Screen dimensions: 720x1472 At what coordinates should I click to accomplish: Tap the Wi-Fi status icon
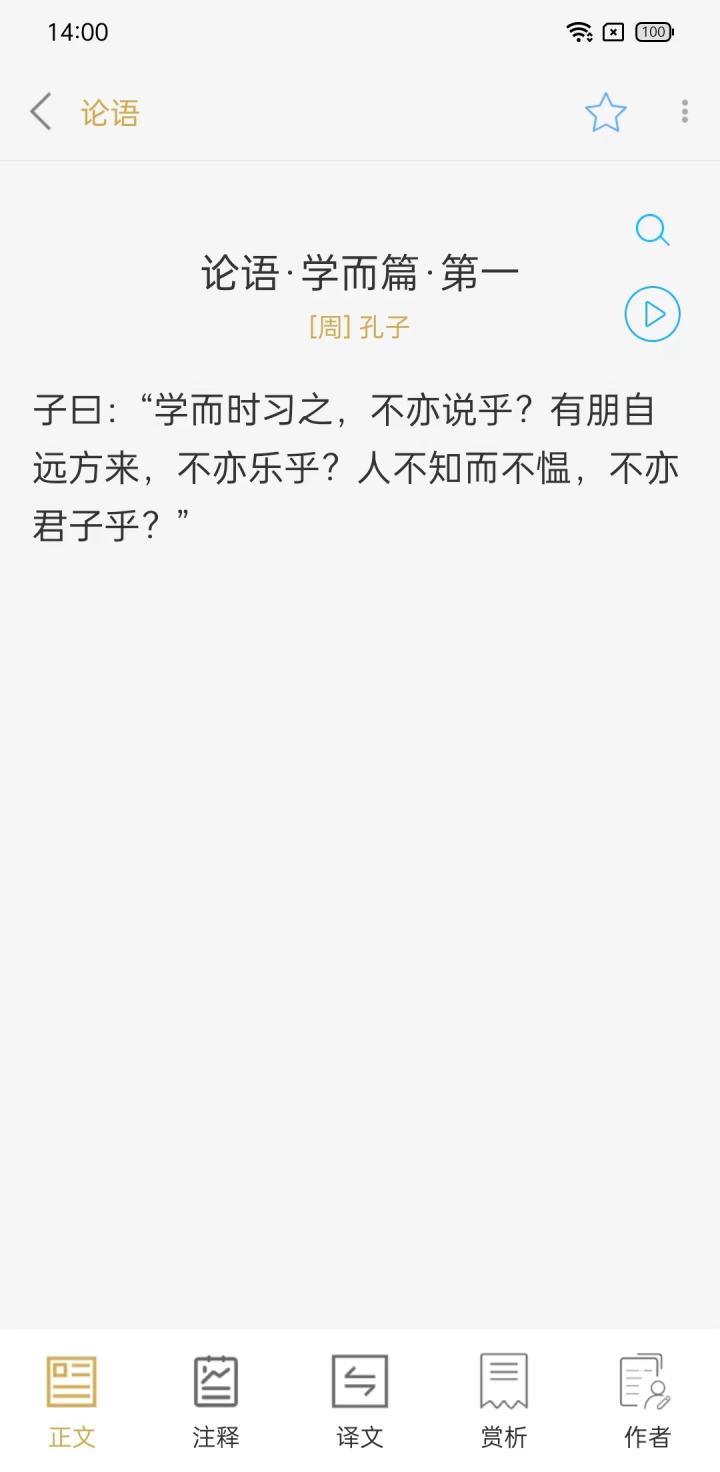(578, 32)
